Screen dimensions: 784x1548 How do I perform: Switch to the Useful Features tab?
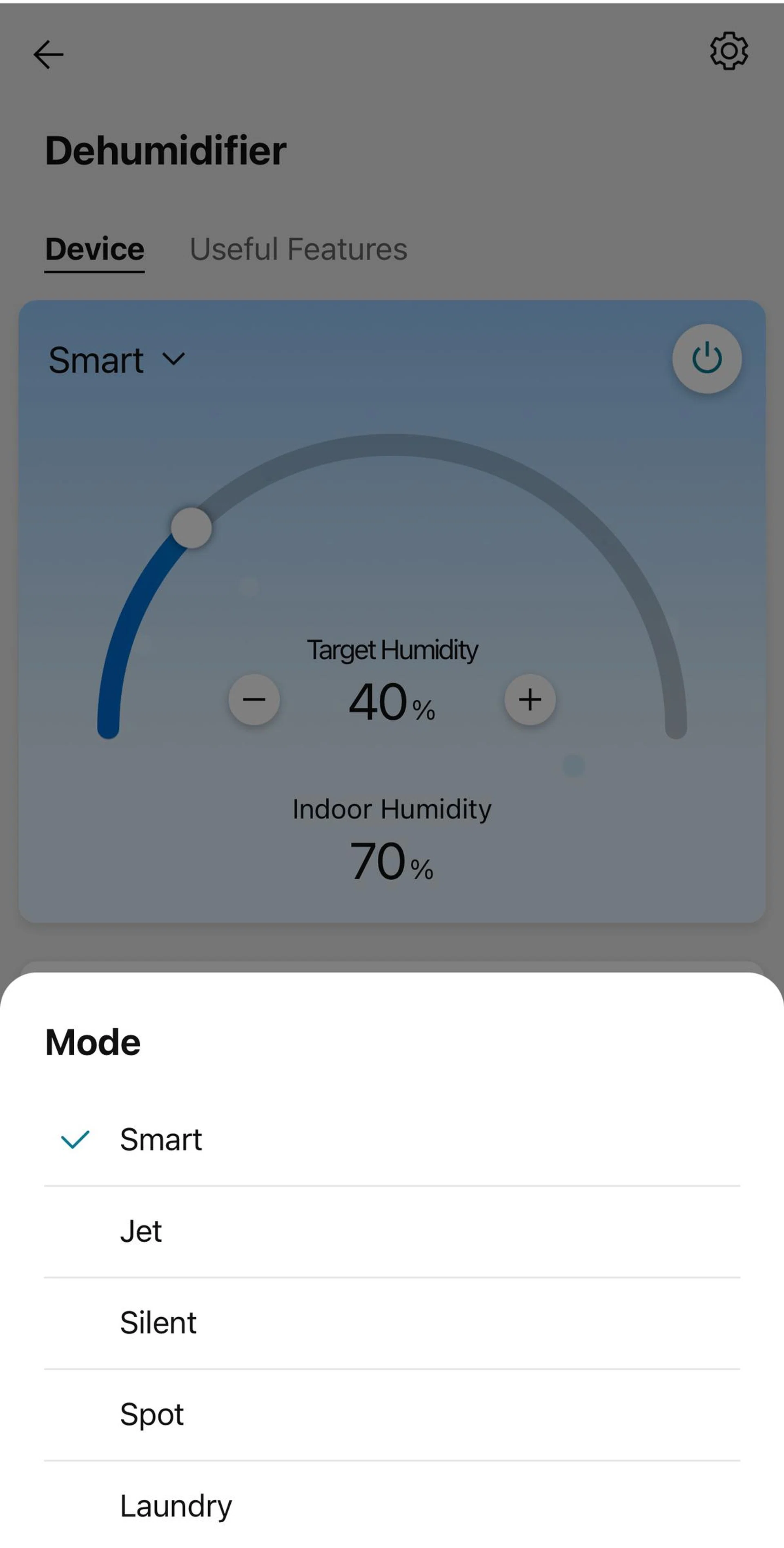pyautogui.click(x=299, y=249)
